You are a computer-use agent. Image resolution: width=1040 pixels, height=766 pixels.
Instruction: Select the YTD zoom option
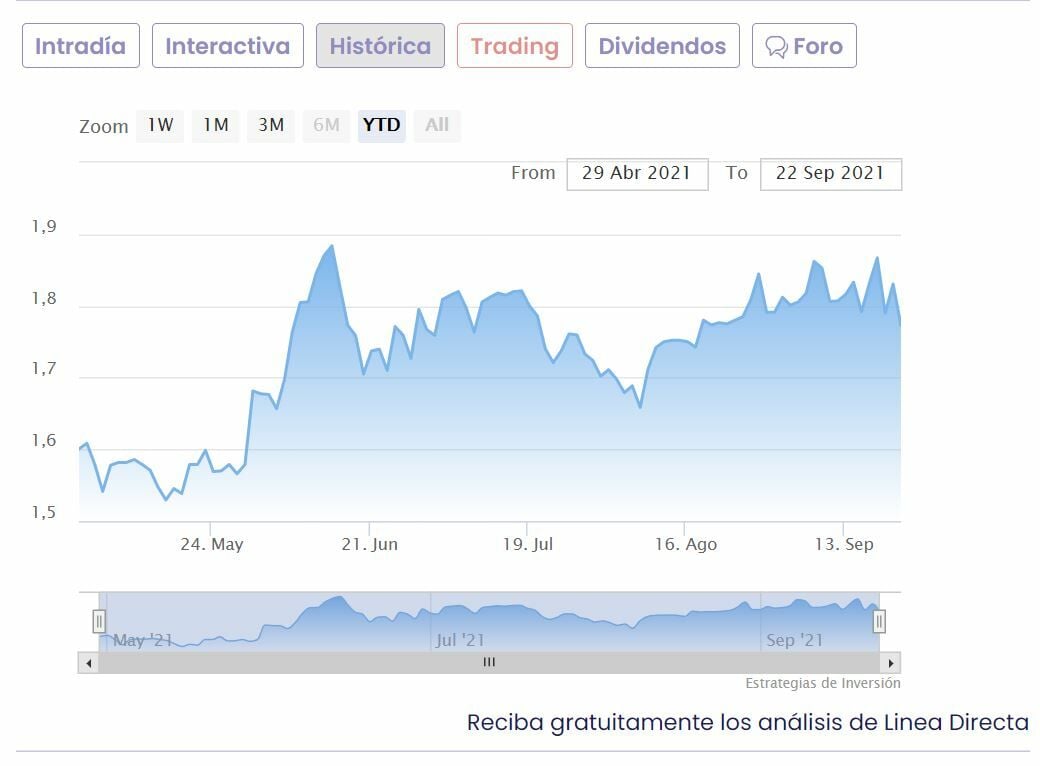[381, 125]
